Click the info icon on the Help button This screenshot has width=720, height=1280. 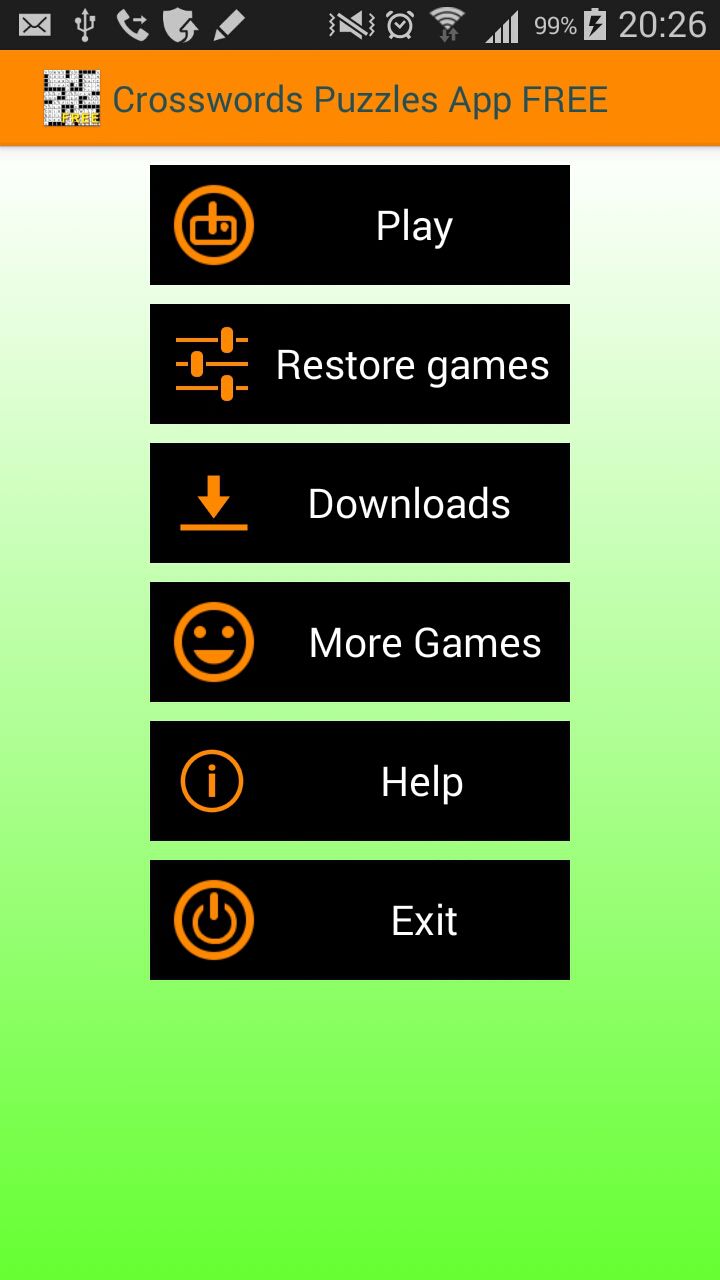(x=213, y=781)
